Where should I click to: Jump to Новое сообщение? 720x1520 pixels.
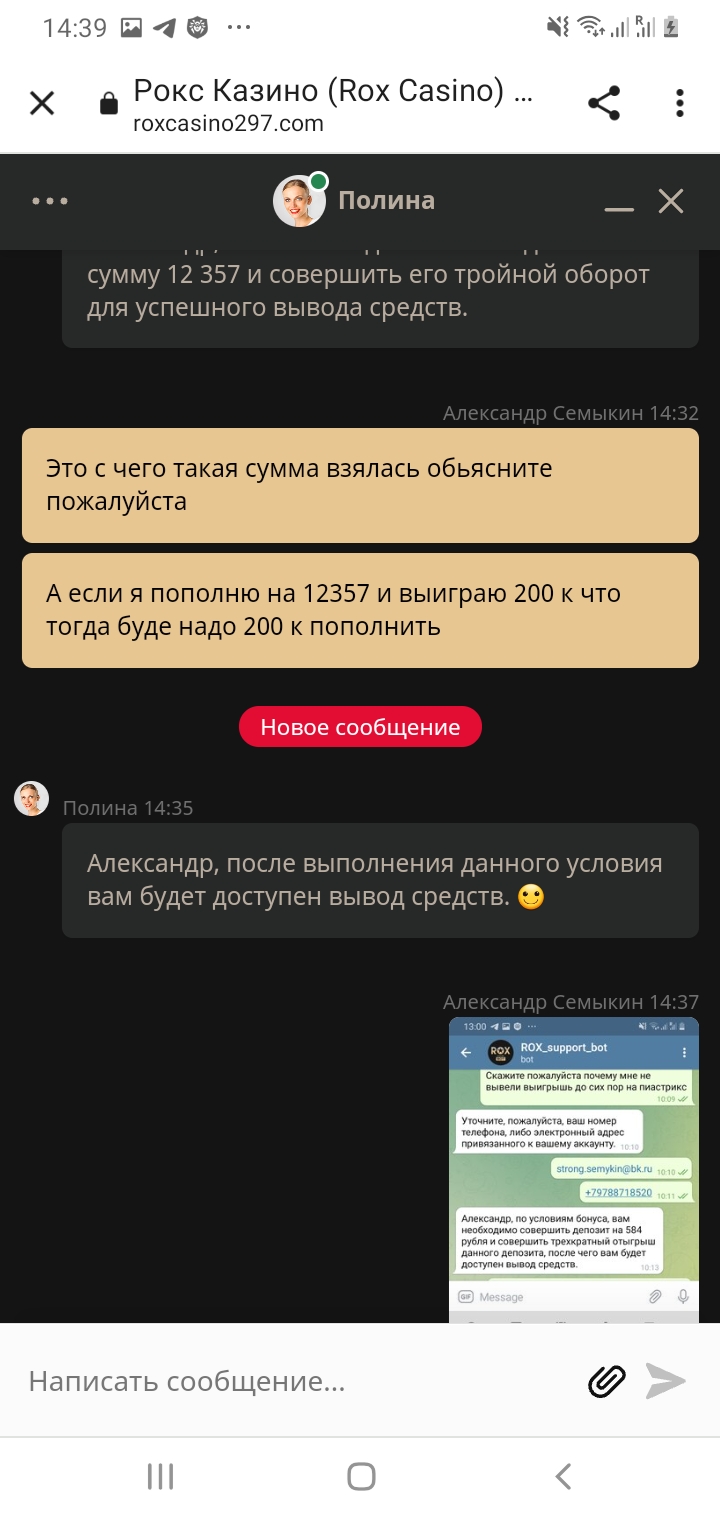(x=360, y=727)
